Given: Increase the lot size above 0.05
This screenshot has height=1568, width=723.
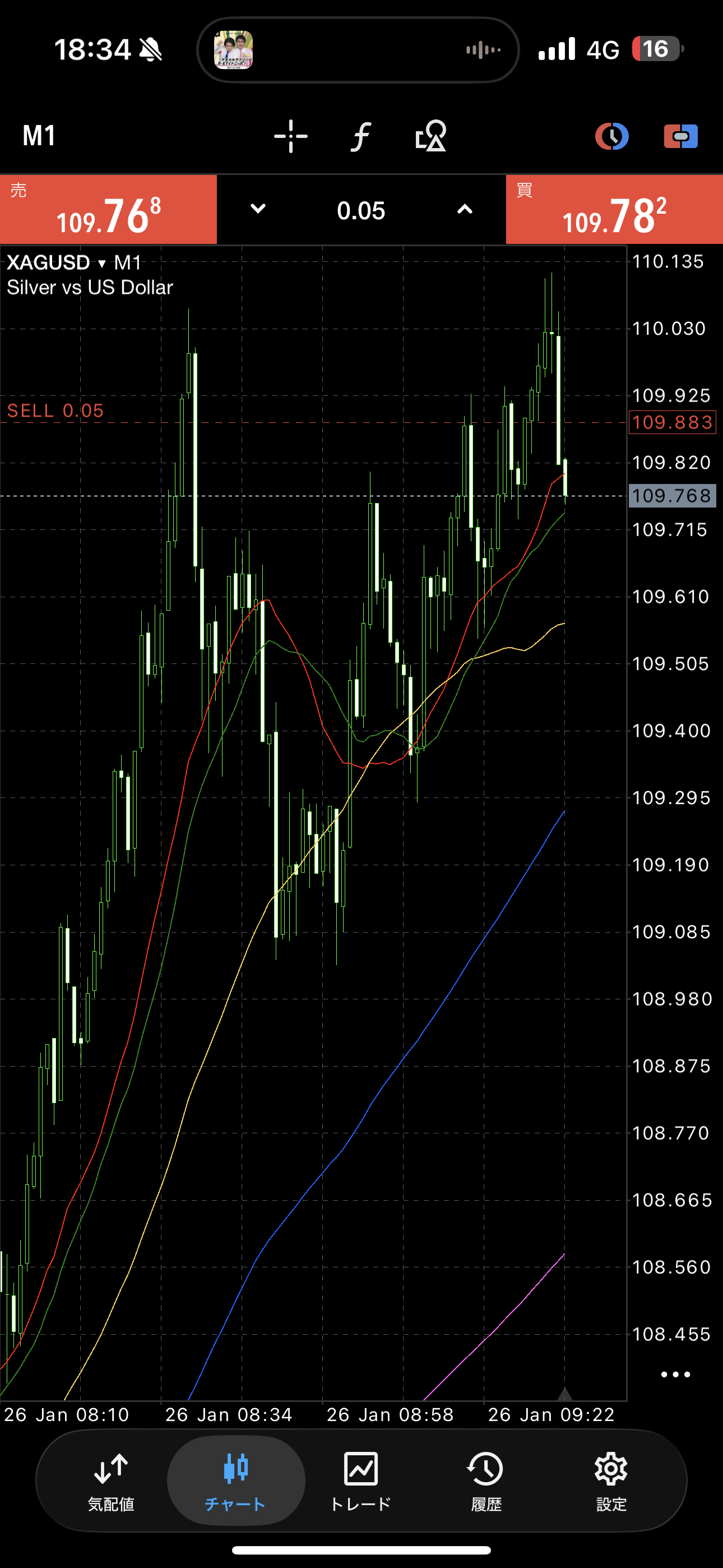Looking at the screenshot, I should 465,209.
